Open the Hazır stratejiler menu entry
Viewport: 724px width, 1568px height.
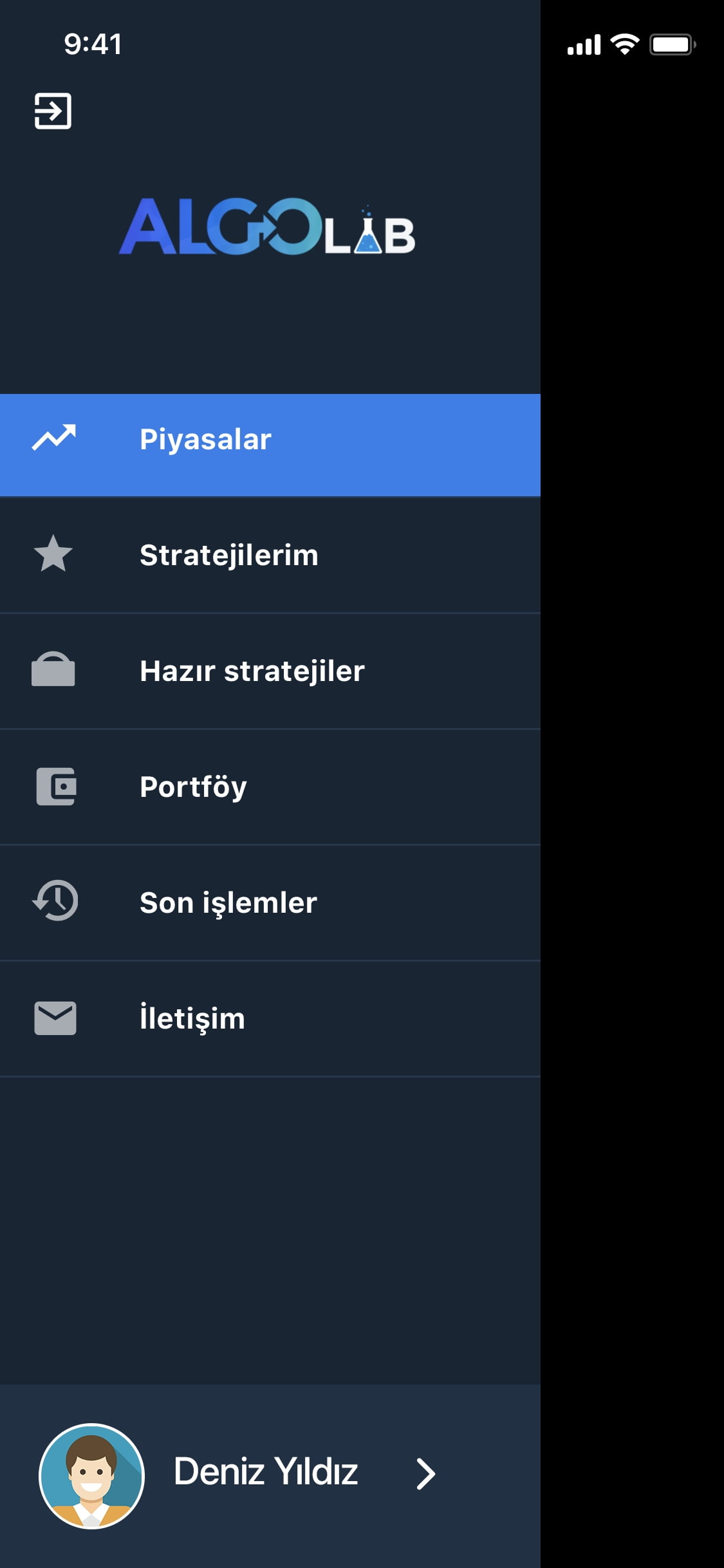pyautogui.click(x=252, y=670)
